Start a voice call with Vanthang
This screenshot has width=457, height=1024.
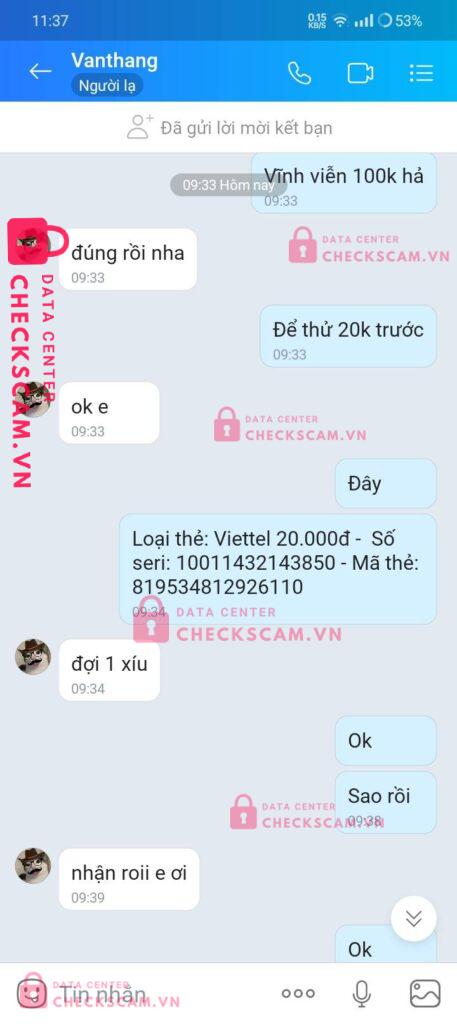[x=299, y=72]
